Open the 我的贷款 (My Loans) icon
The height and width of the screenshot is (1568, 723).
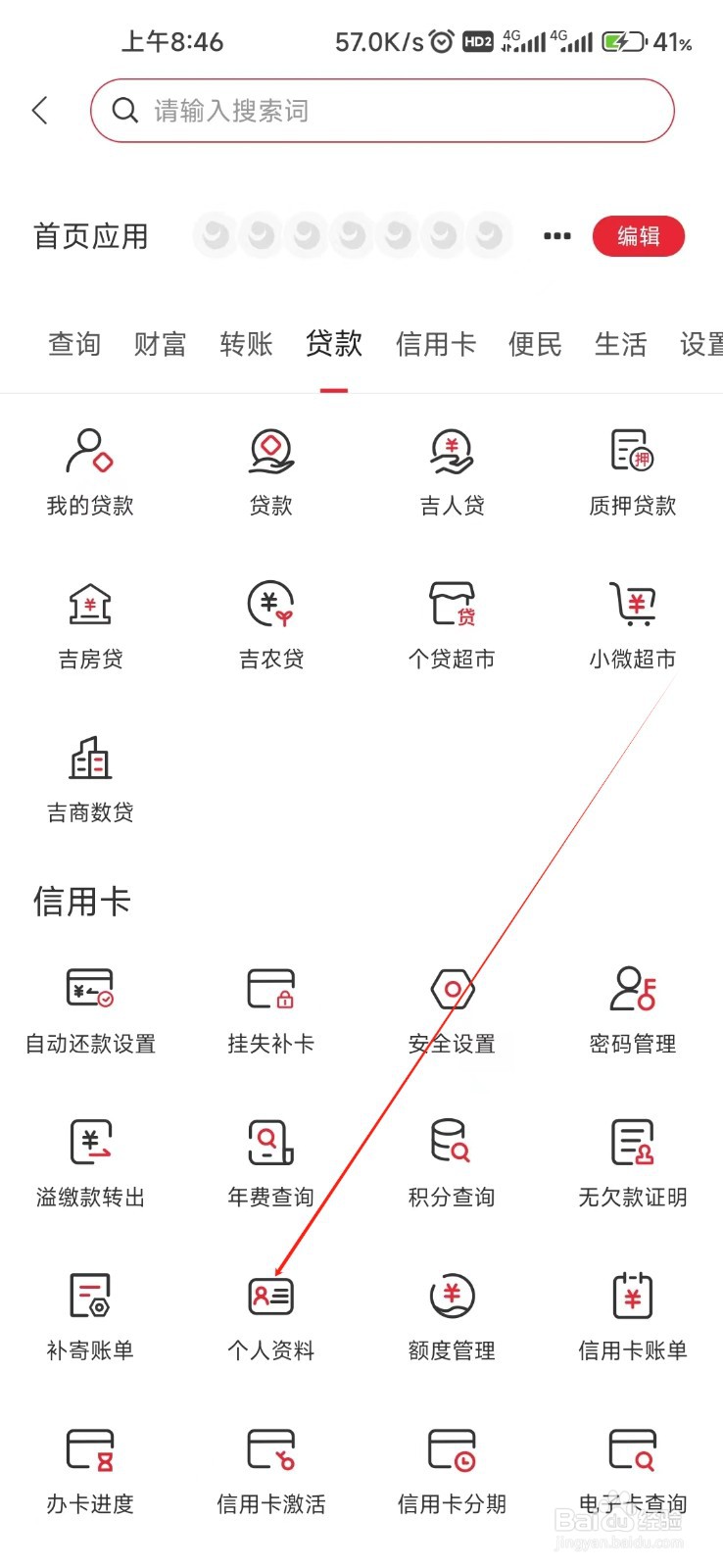[x=90, y=456]
